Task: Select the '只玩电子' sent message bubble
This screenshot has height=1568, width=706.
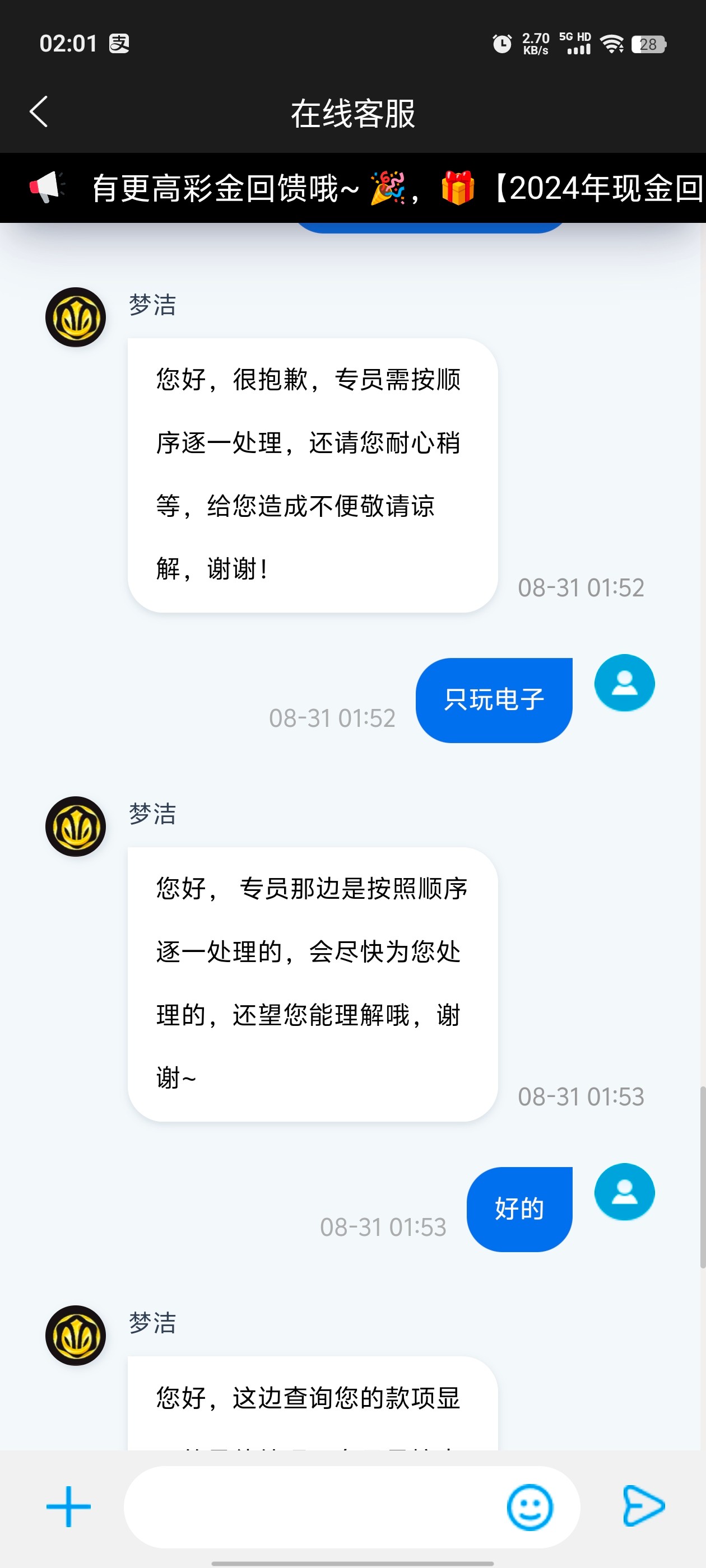Action: [x=494, y=699]
